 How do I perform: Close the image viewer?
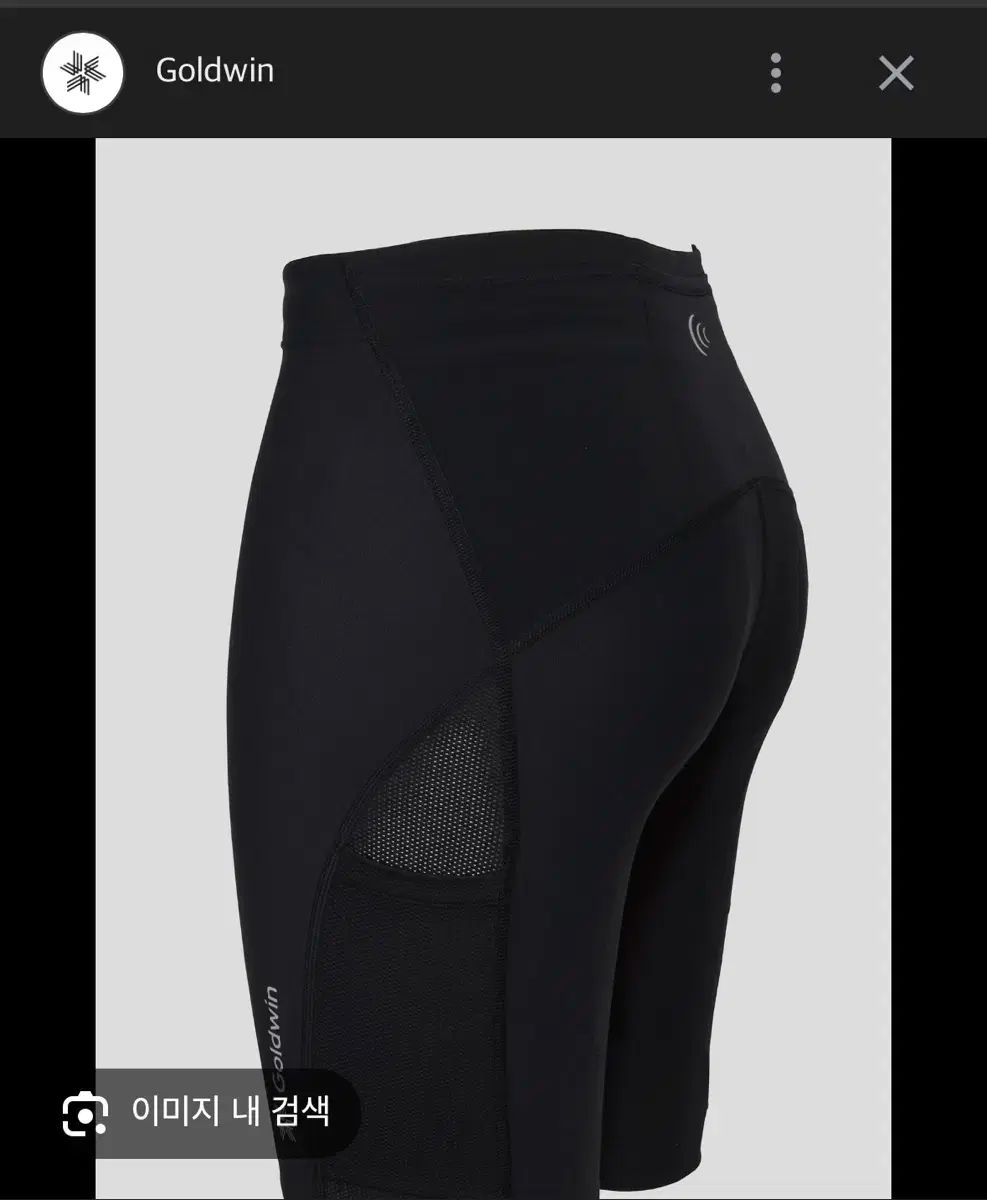895,73
